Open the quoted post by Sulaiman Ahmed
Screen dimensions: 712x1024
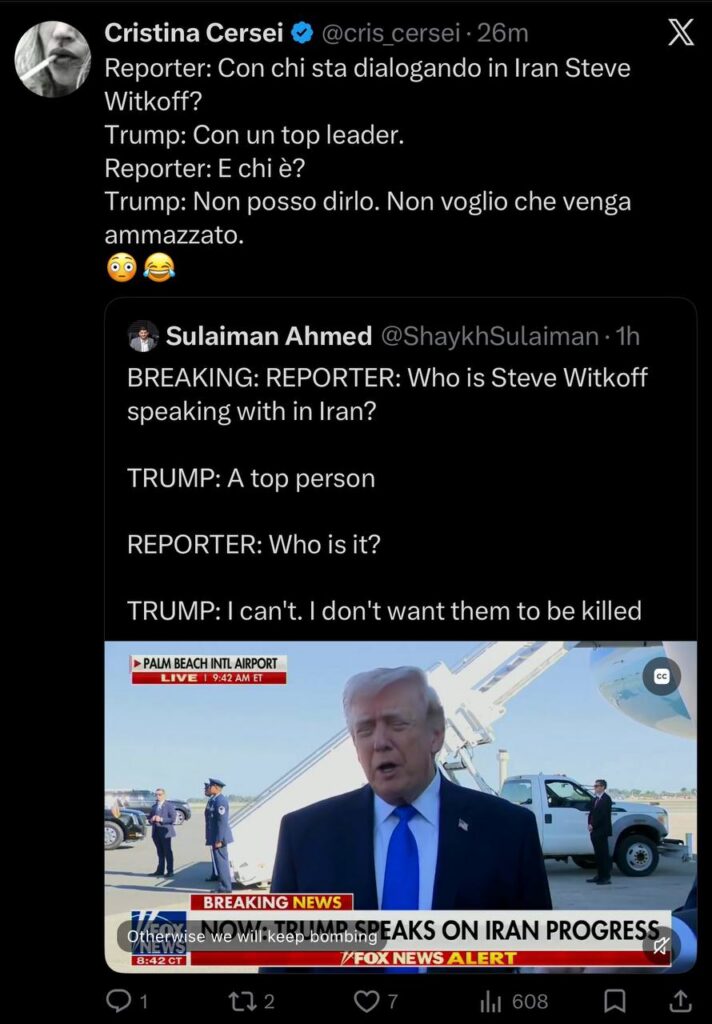400,470
